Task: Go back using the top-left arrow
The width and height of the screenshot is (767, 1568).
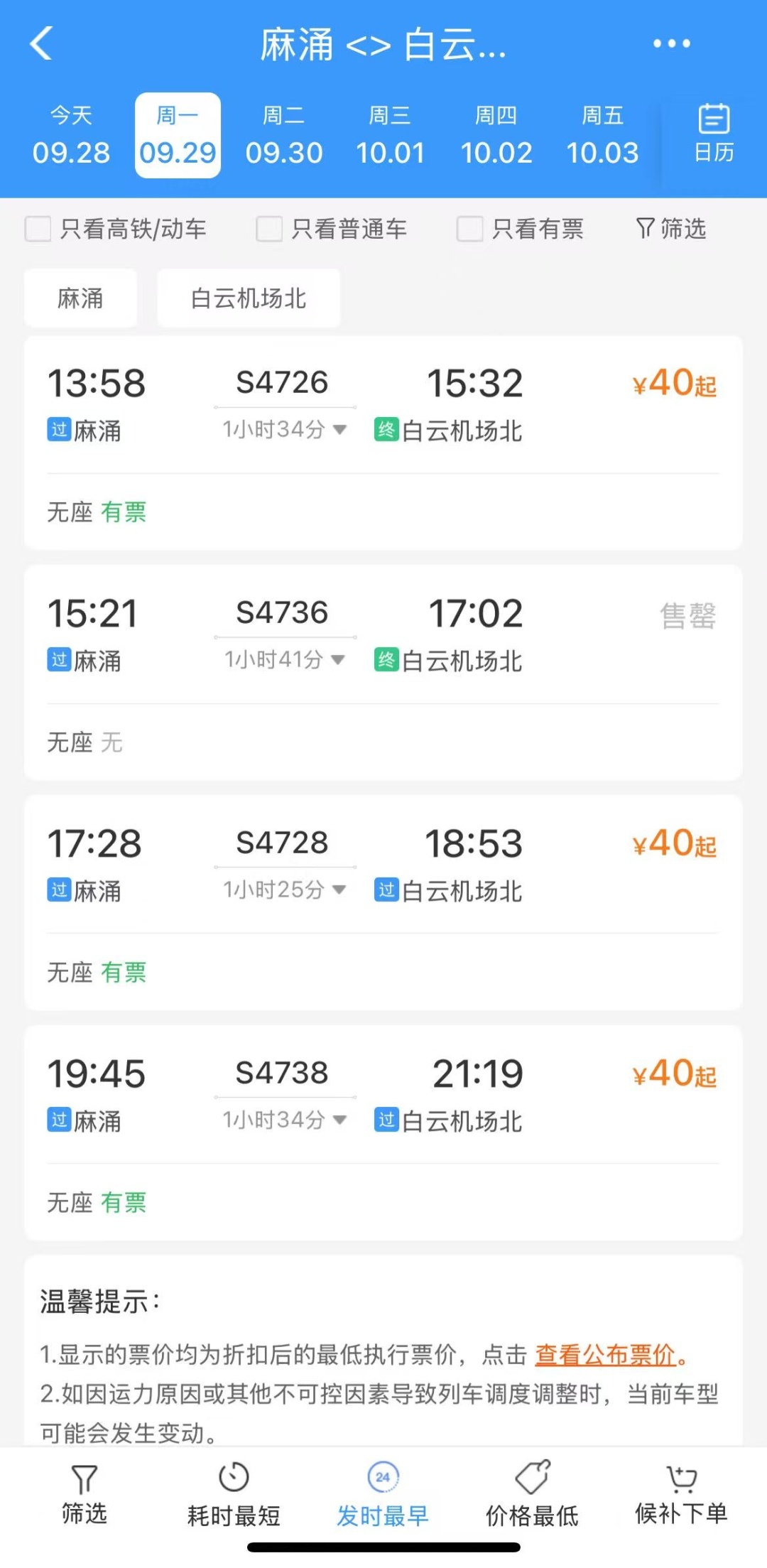Action: pyautogui.click(x=41, y=43)
